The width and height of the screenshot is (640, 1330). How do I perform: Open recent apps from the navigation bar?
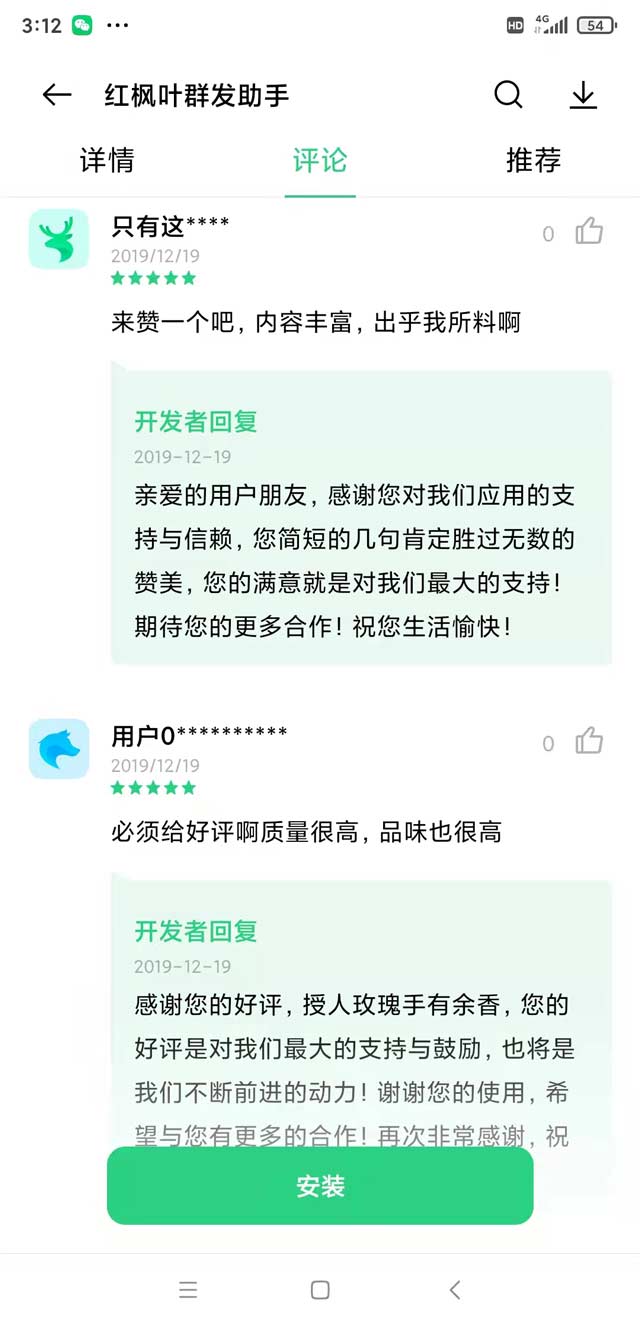pyautogui.click(x=188, y=1290)
